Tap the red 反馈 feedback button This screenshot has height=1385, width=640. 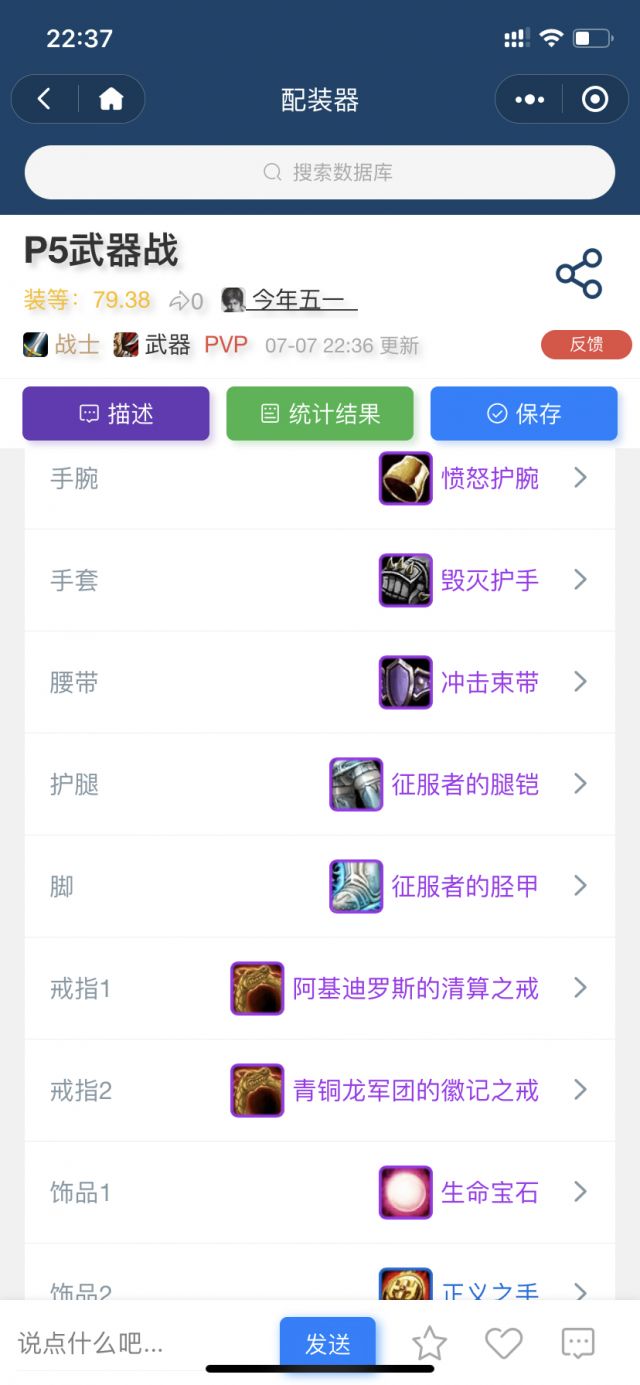point(587,344)
